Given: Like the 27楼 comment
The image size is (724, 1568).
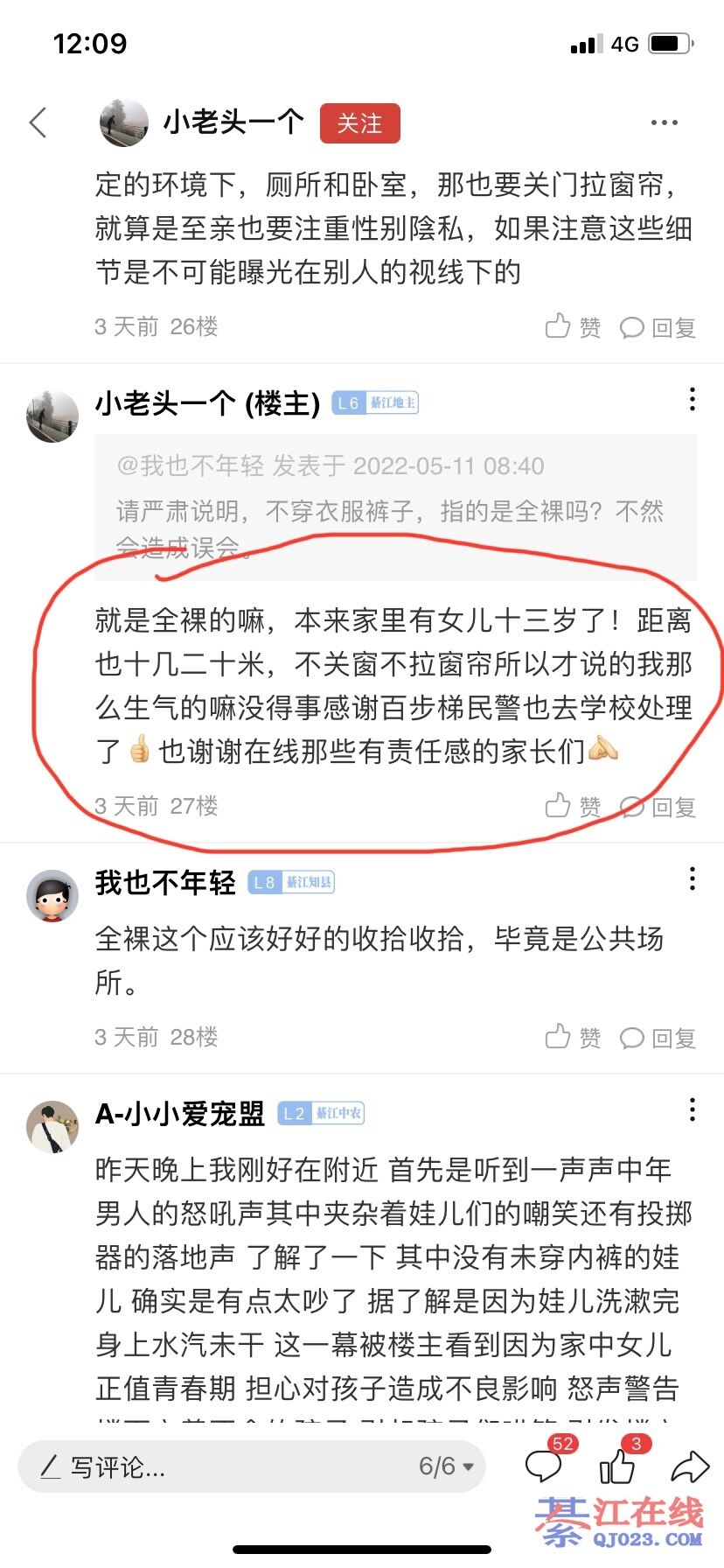Looking at the screenshot, I should tap(573, 806).
